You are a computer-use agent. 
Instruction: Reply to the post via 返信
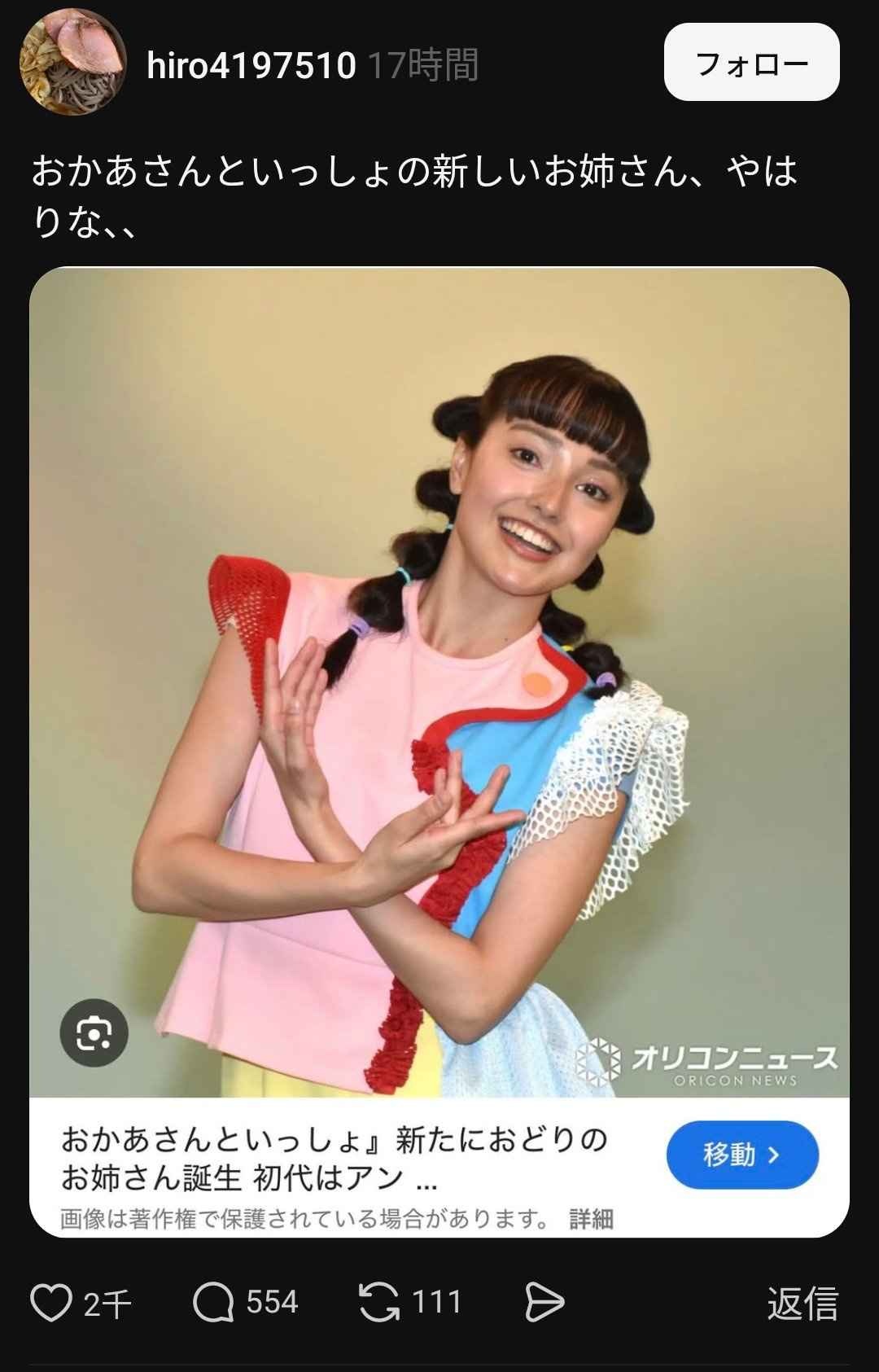(x=802, y=1303)
